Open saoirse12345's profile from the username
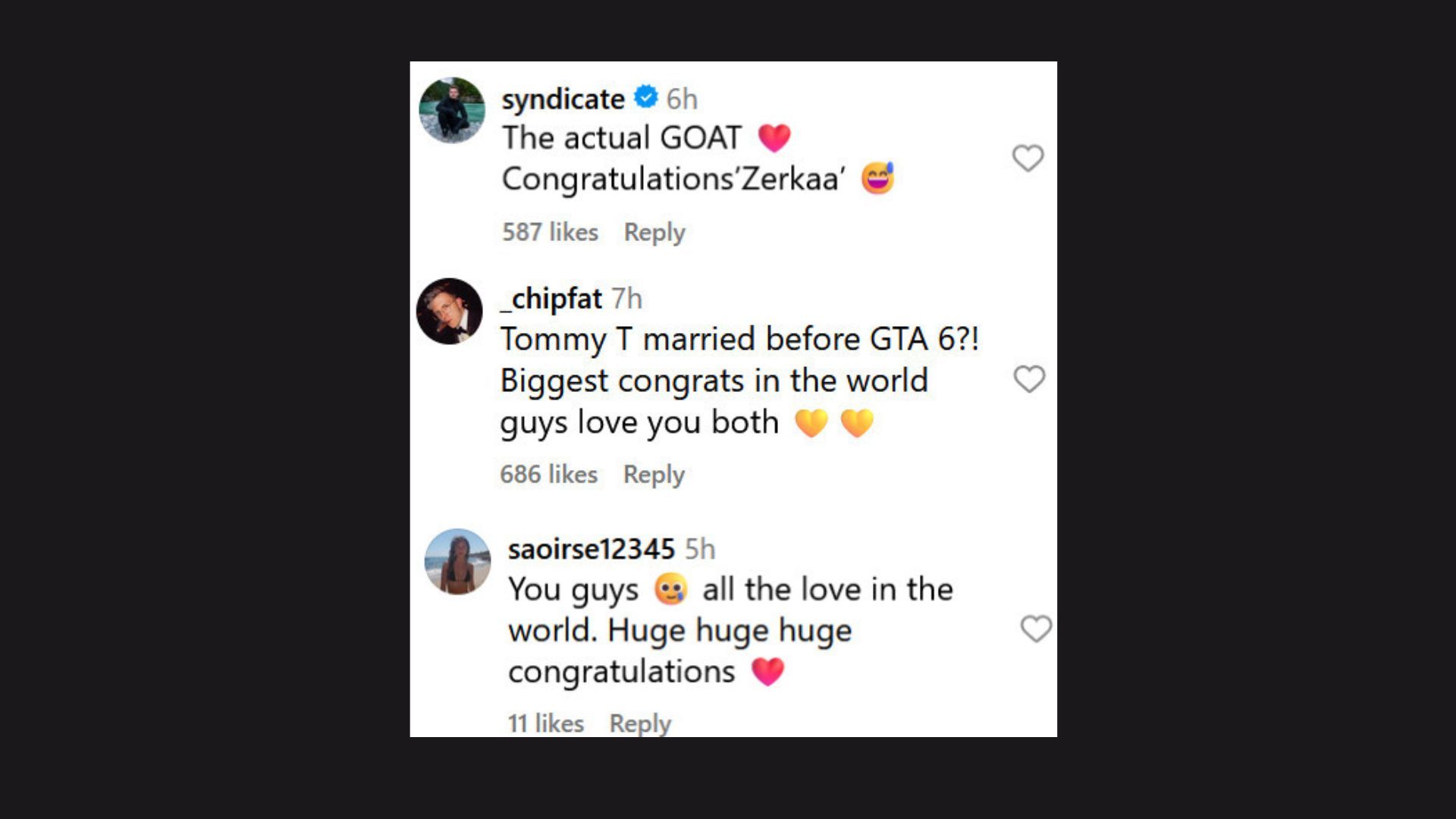This screenshot has width=1456, height=819. click(x=591, y=548)
